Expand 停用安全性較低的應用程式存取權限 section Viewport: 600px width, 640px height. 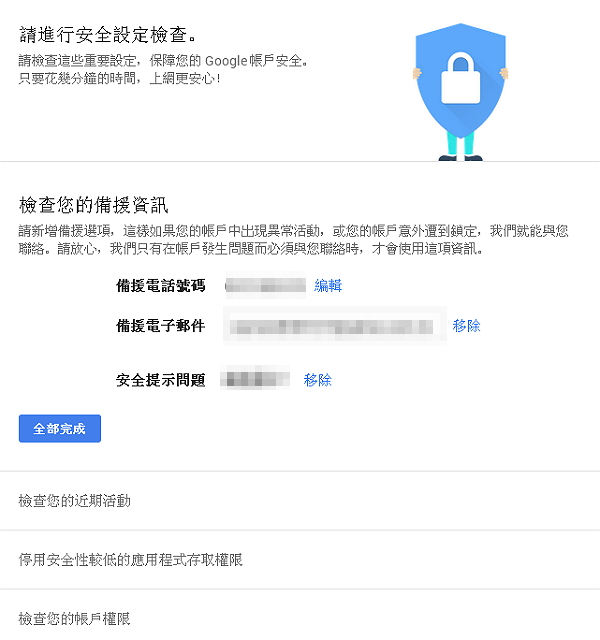coord(131,560)
